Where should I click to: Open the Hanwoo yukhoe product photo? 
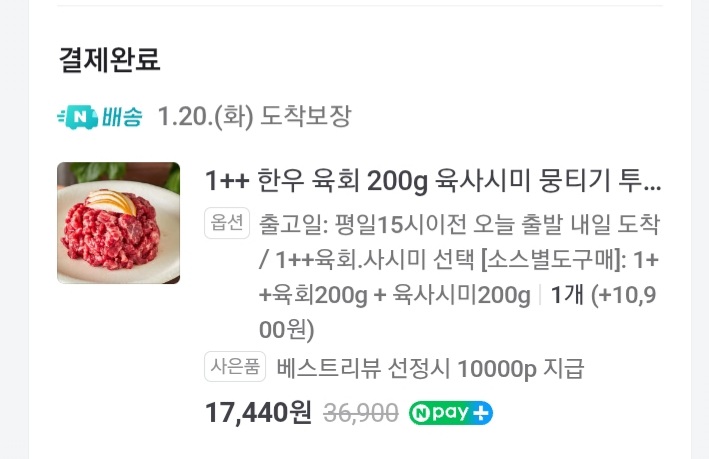[x=118, y=223]
